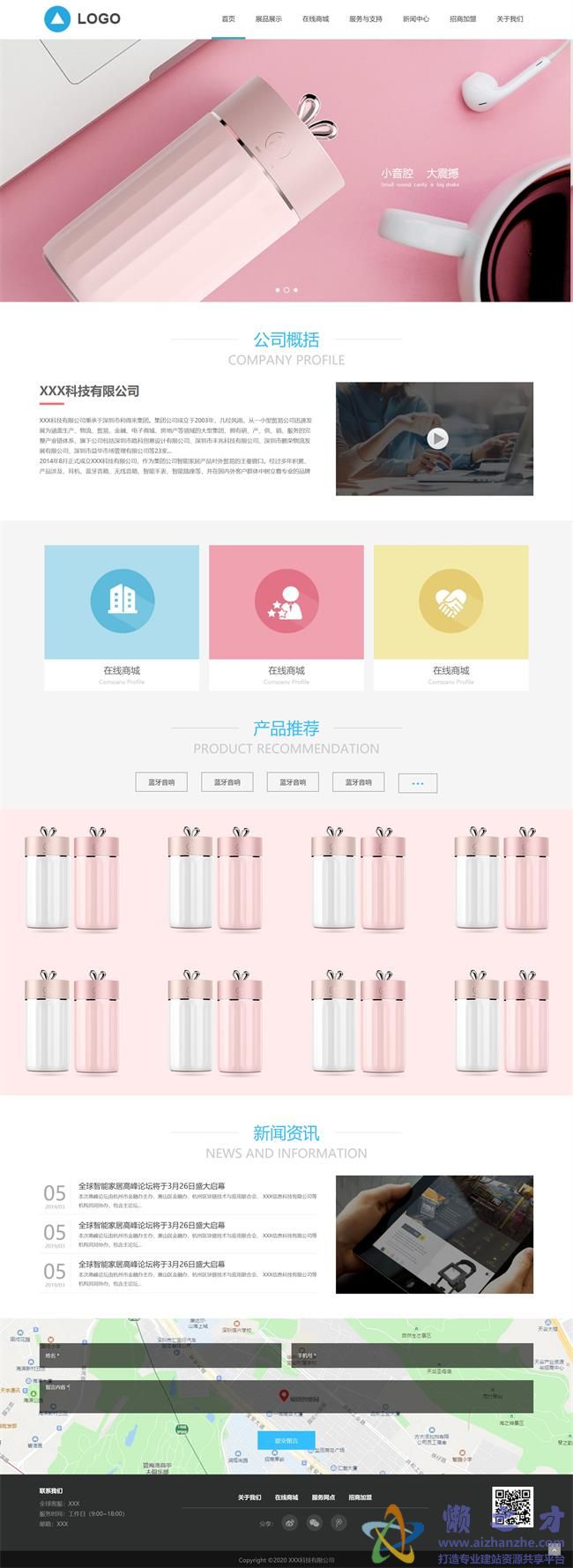Go to 服务与支持 in the top menu
The width and height of the screenshot is (573, 1568).
click(x=365, y=19)
